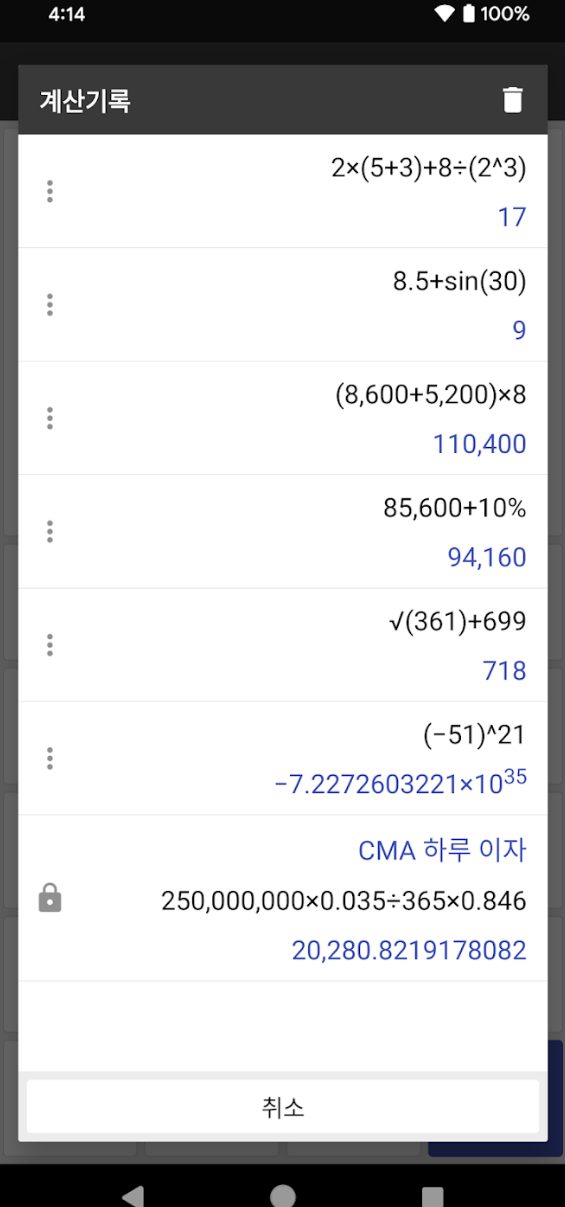Viewport: 565px width, 1207px height.
Task: Go to the home screen via home button
Action: 283,1195
